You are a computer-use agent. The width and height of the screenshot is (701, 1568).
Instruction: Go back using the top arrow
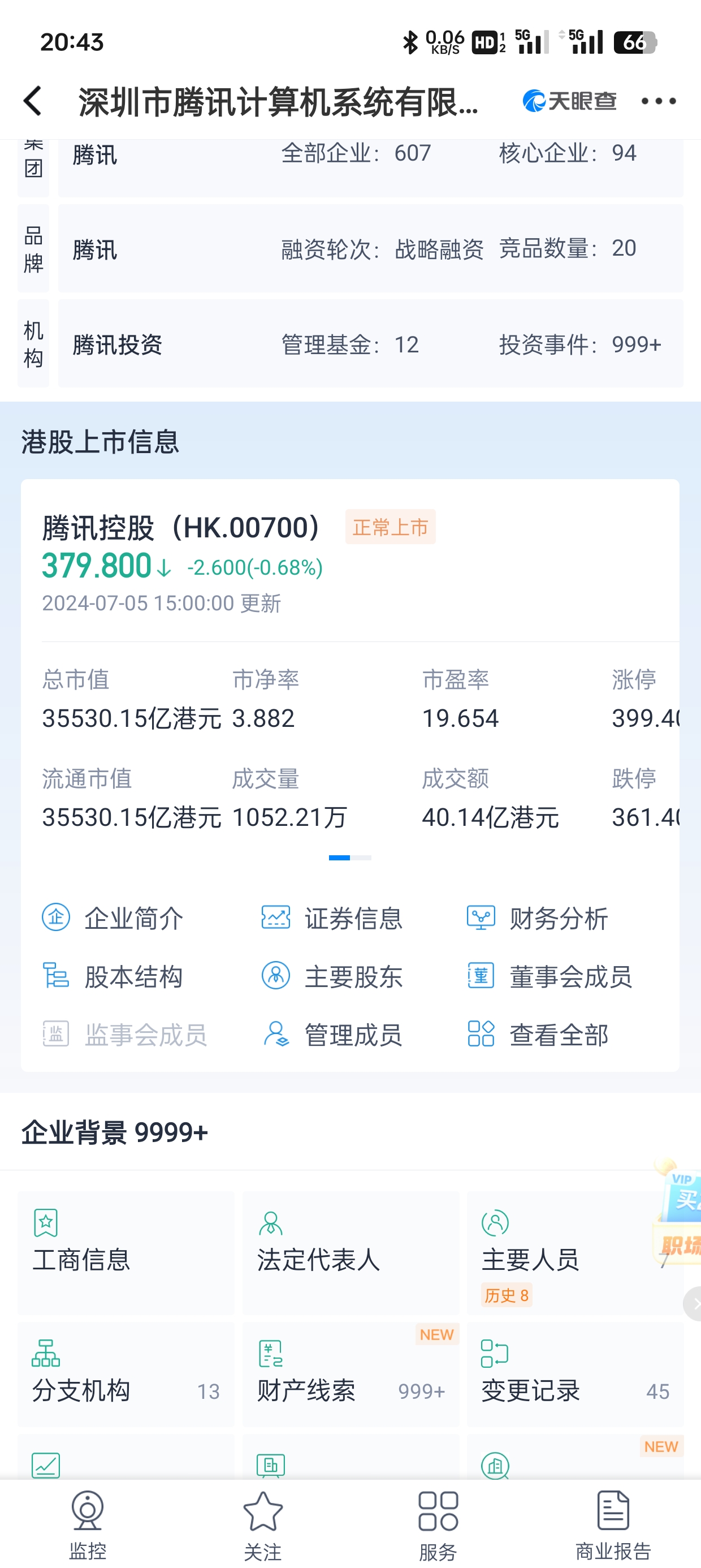[x=32, y=101]
